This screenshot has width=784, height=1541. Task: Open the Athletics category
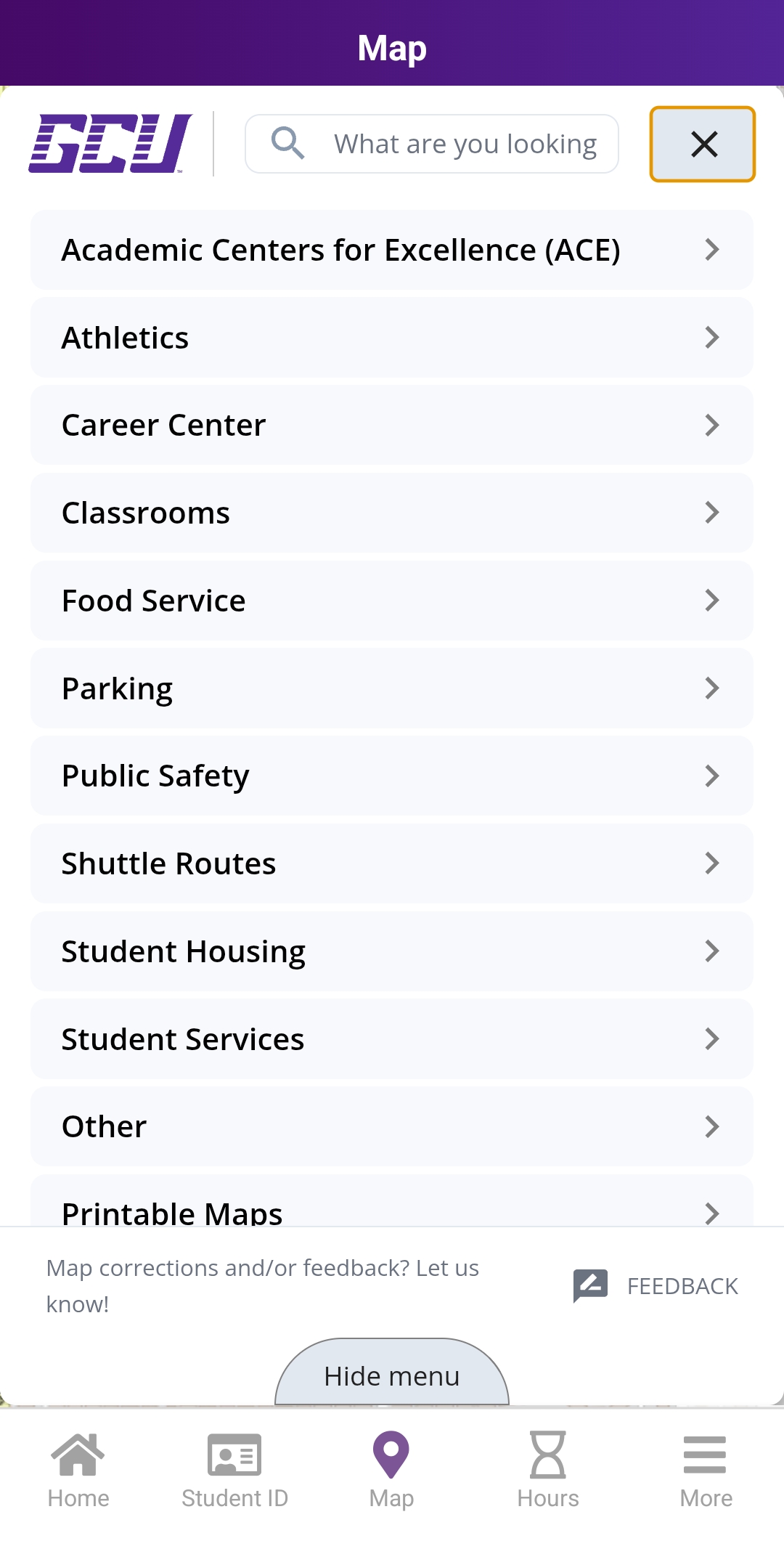(392, 338)
